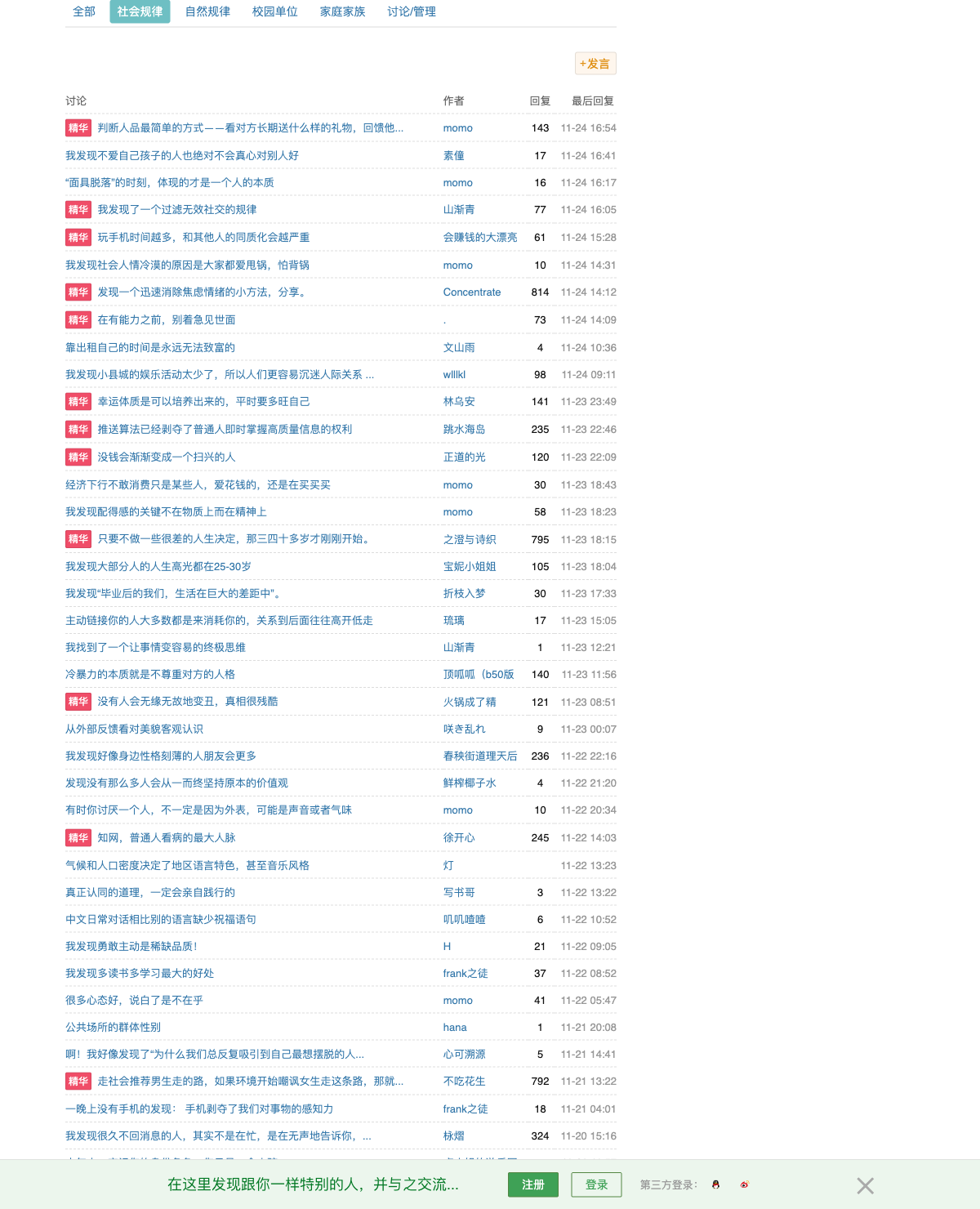Tap the +发言 button to post

[595, 64]
